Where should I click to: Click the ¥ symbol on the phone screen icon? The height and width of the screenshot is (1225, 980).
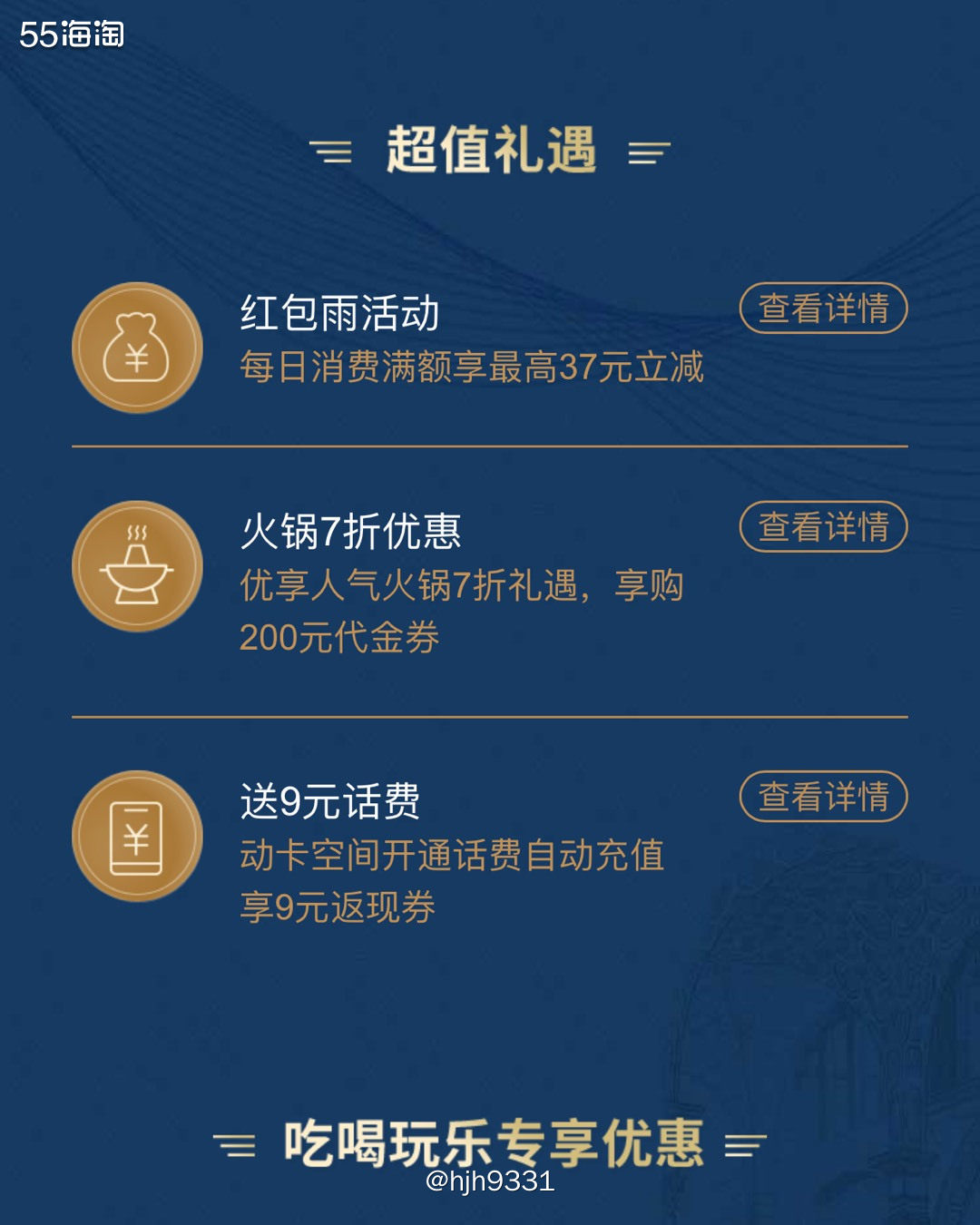(x=136, y=838)
